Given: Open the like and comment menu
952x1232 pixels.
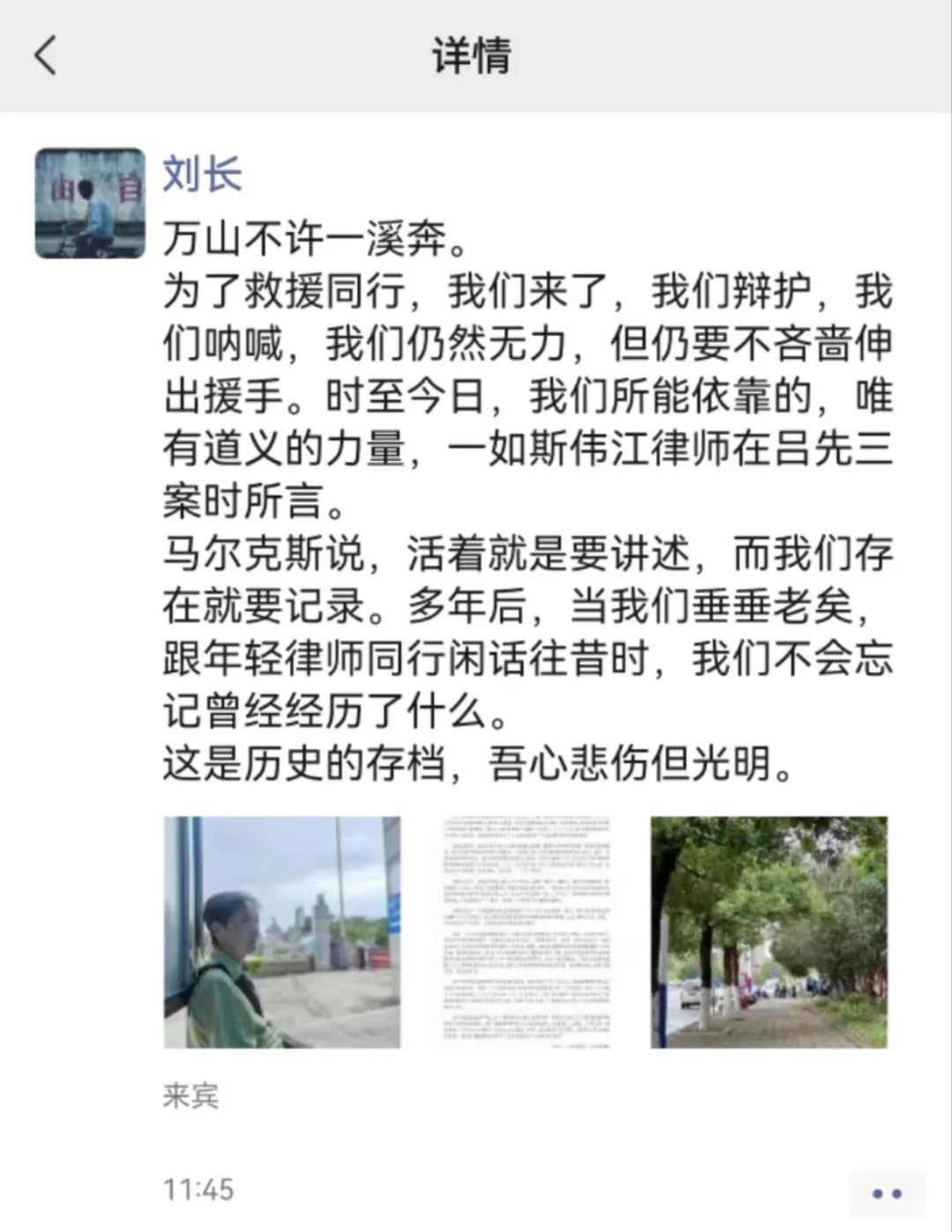Looking at the screenshot, I should click(x=885, y=1193).
